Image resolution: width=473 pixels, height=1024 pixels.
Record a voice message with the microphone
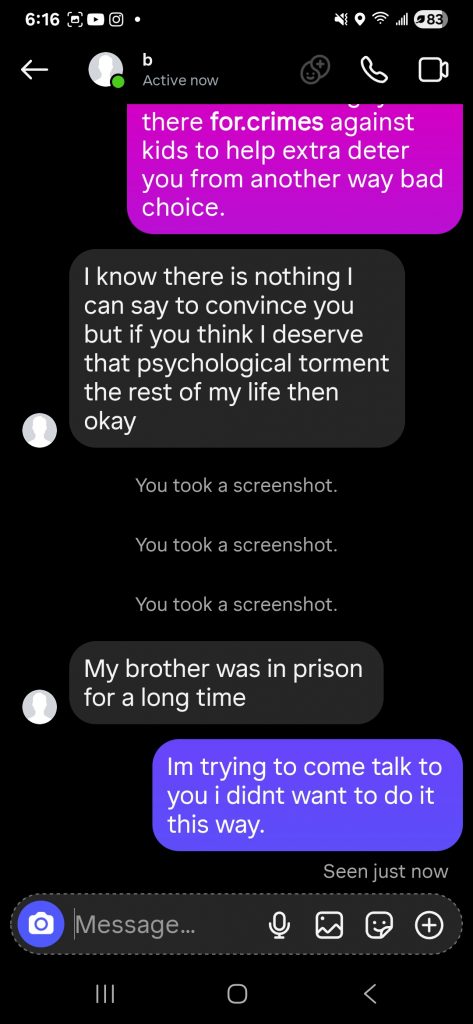click(x=280, y=924)
